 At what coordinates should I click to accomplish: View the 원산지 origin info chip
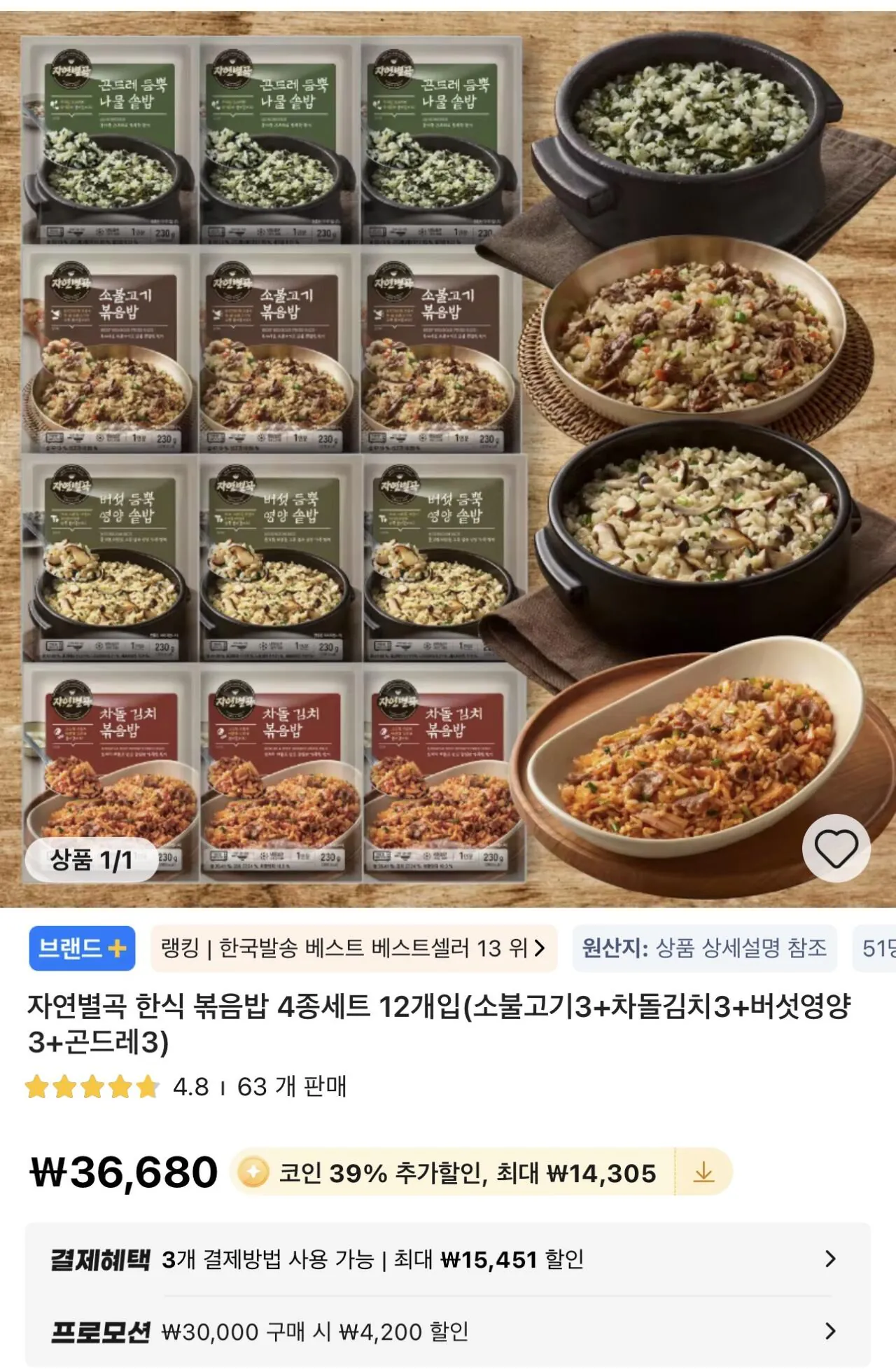[x=704, y=948]
